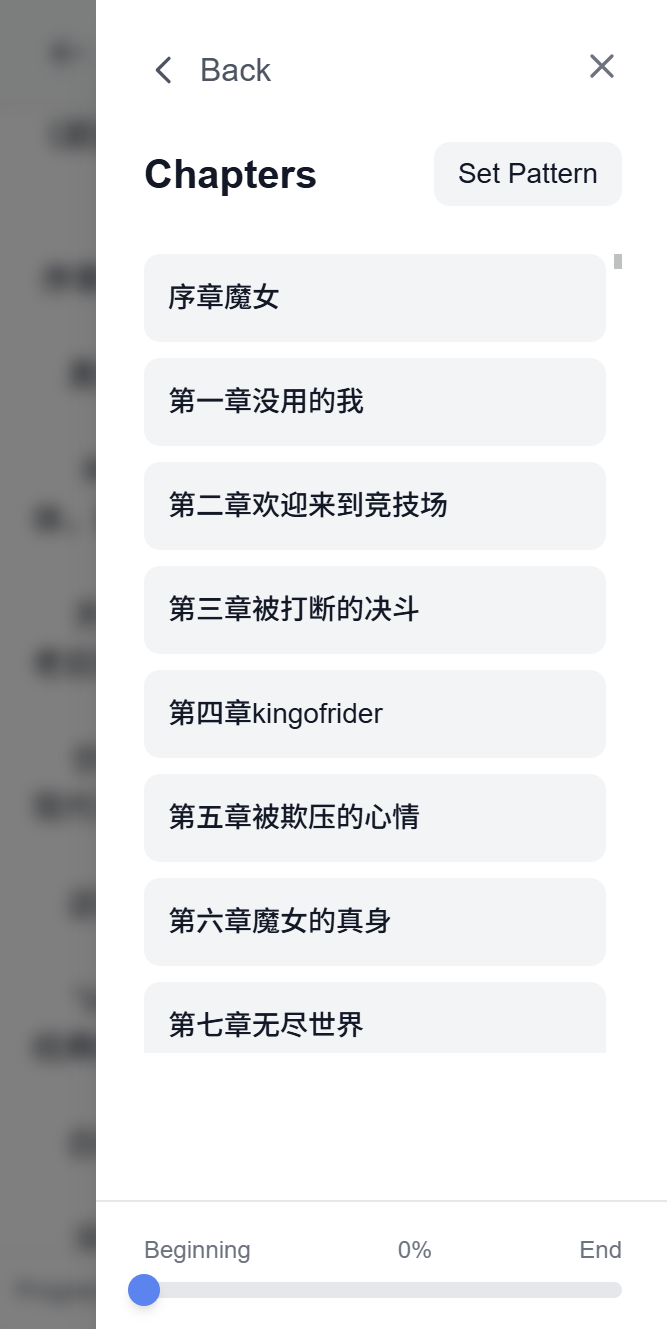Select chapter 第二章欢迎来到竞技场

click(x=374, y=506)
